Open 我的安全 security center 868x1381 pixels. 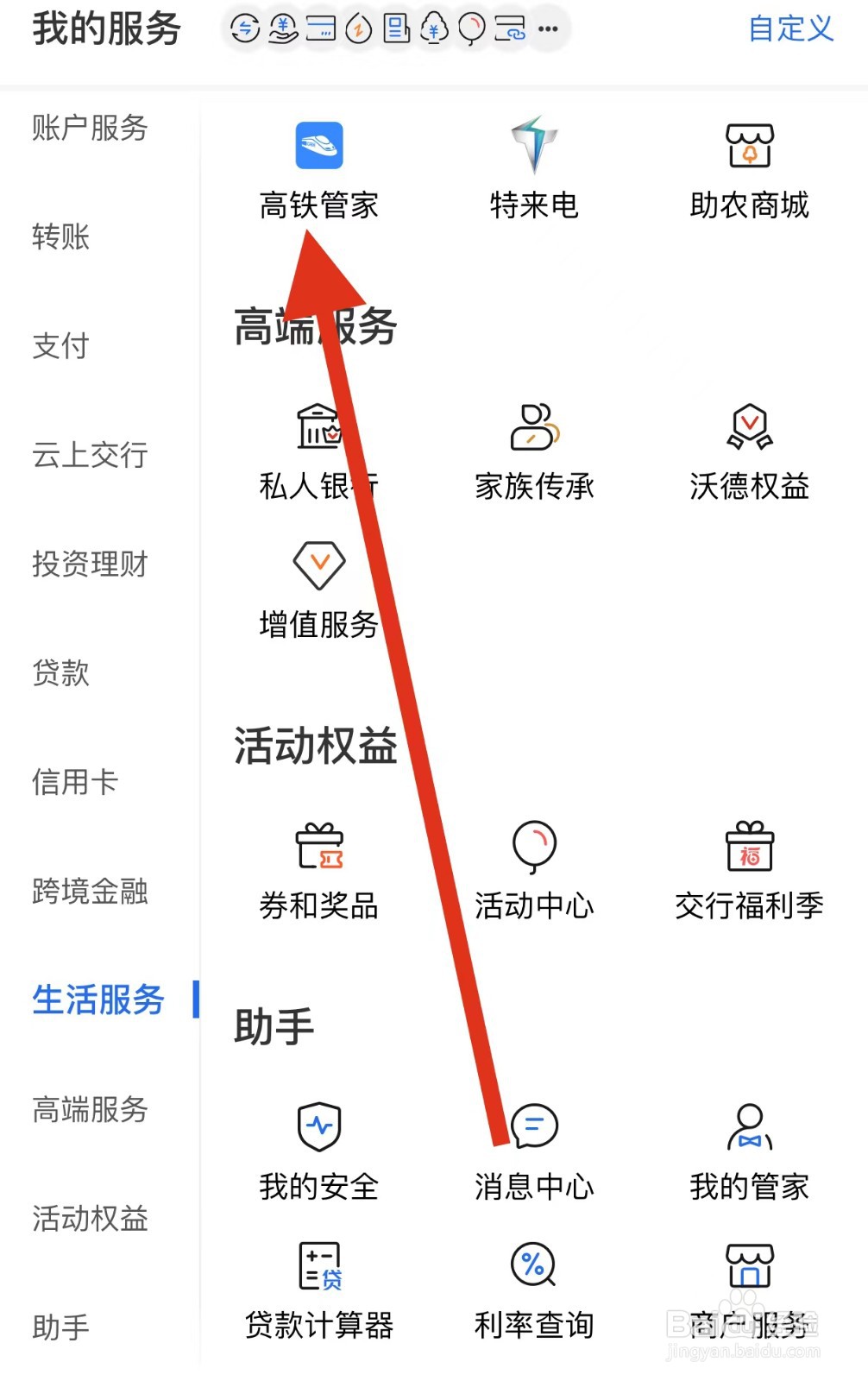pos(318,1148)
